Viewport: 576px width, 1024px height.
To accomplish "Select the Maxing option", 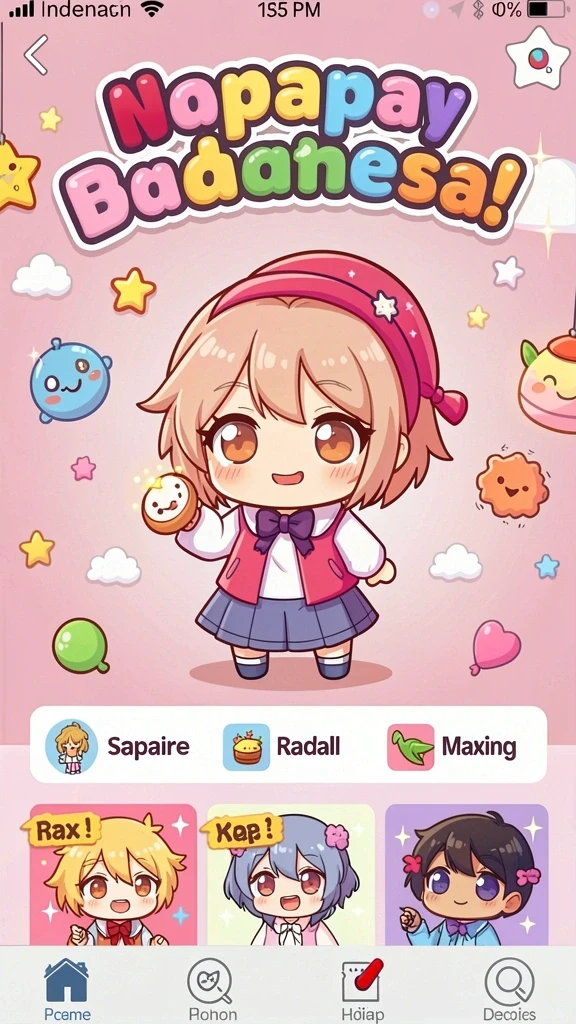I will coord(452,746).
